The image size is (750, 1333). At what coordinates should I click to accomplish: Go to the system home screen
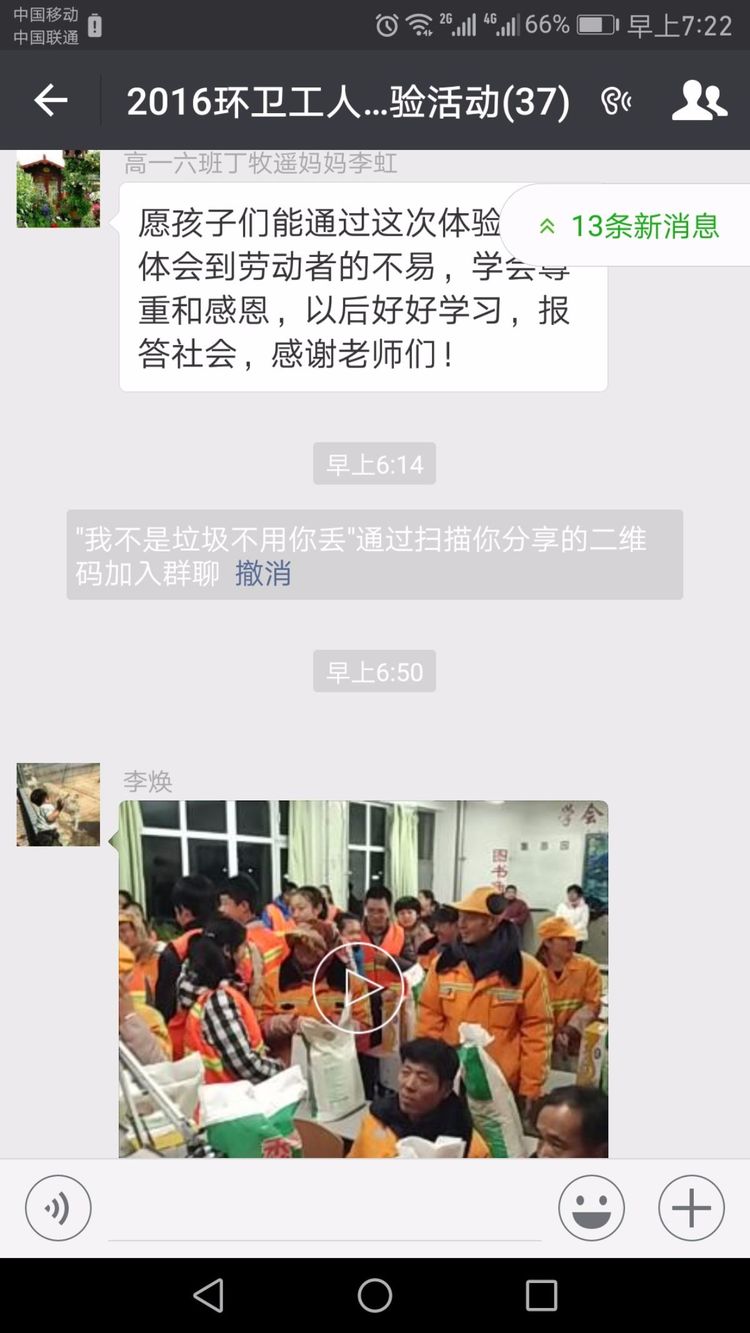coord(375,1296)
